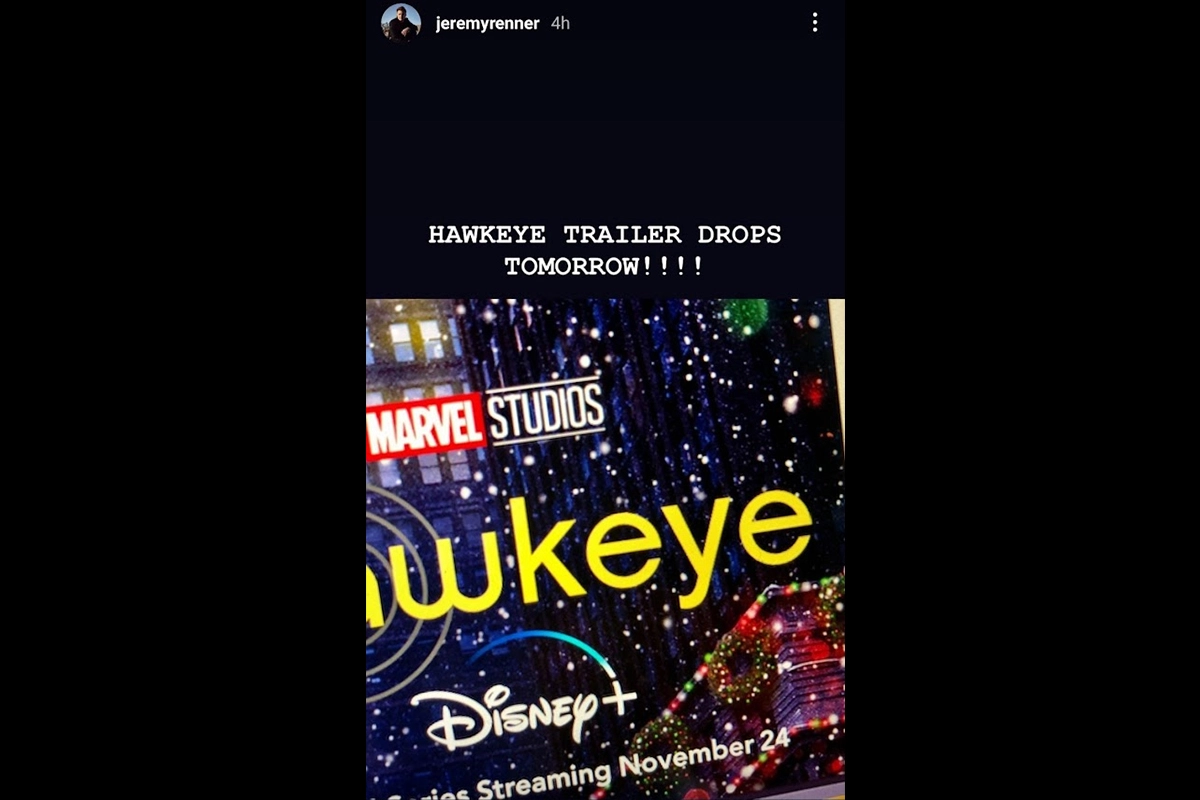The height and width of the screenshot is (800, 1200).
Task: Tap the jeremyrenner username
Action: 487,23
